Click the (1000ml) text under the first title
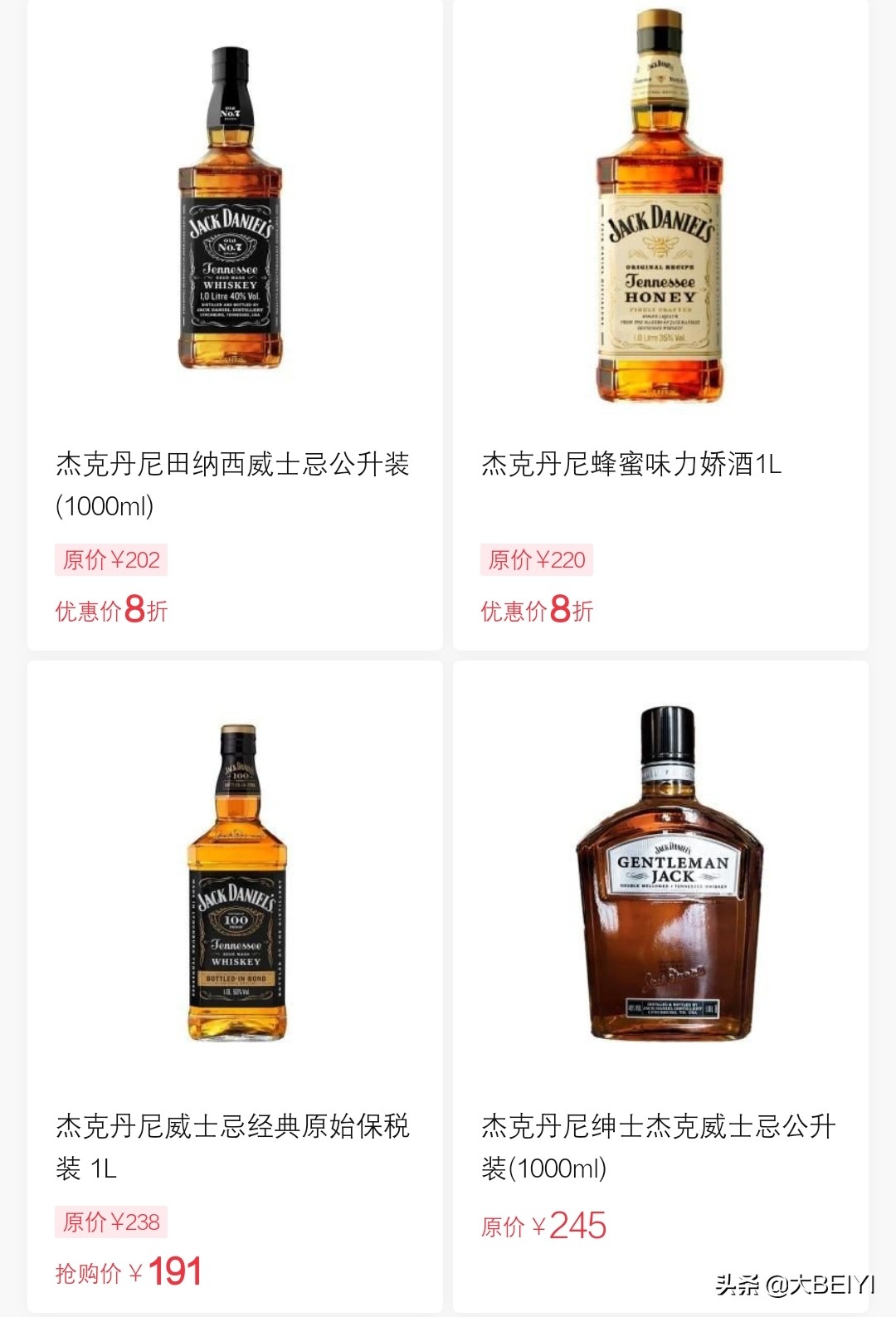The image size is (896, 1317). (x=105, y=505)
